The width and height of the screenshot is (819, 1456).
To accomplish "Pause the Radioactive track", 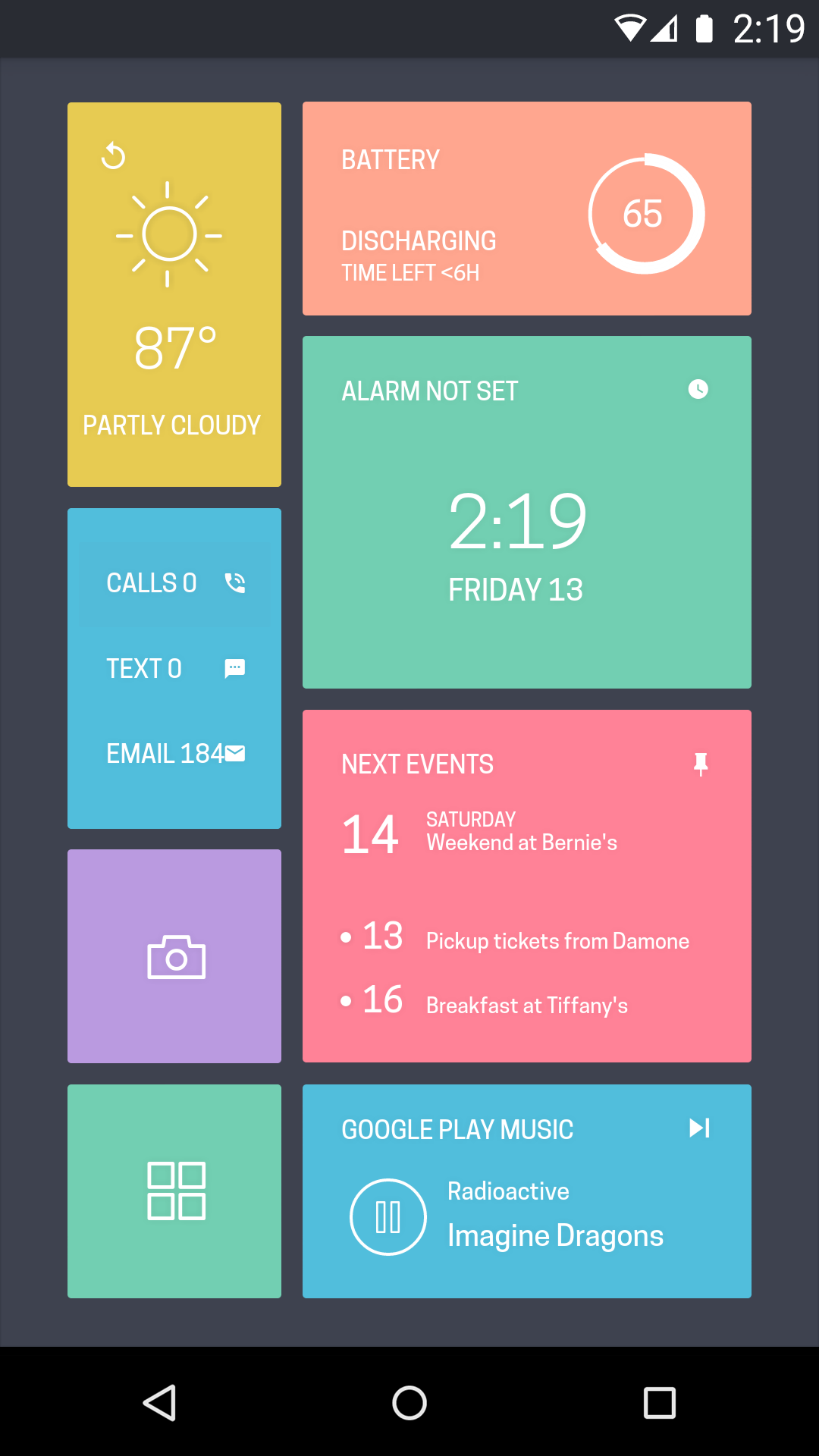I will [x=388, y=1216].
